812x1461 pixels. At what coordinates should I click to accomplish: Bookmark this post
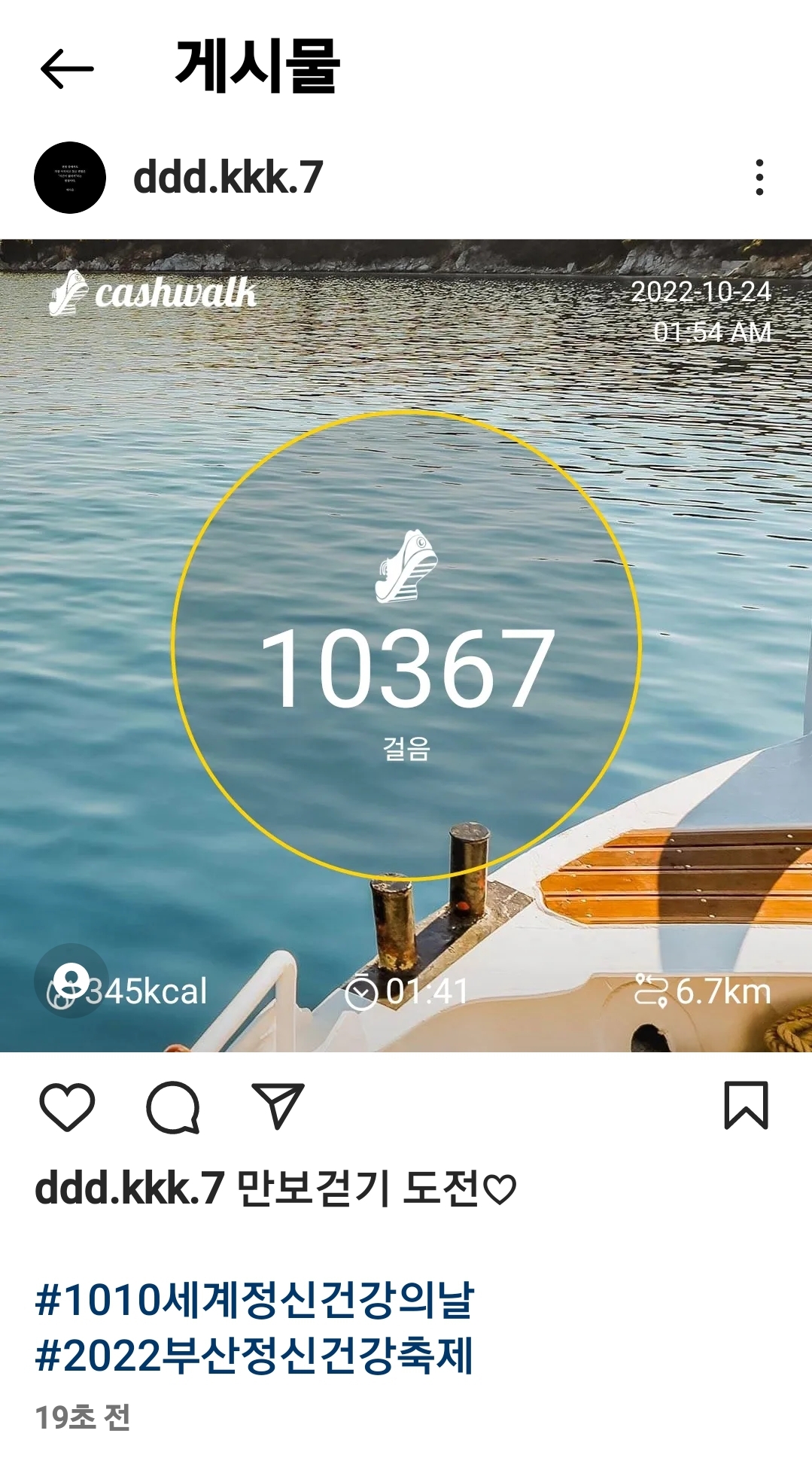click(745, 1106)
